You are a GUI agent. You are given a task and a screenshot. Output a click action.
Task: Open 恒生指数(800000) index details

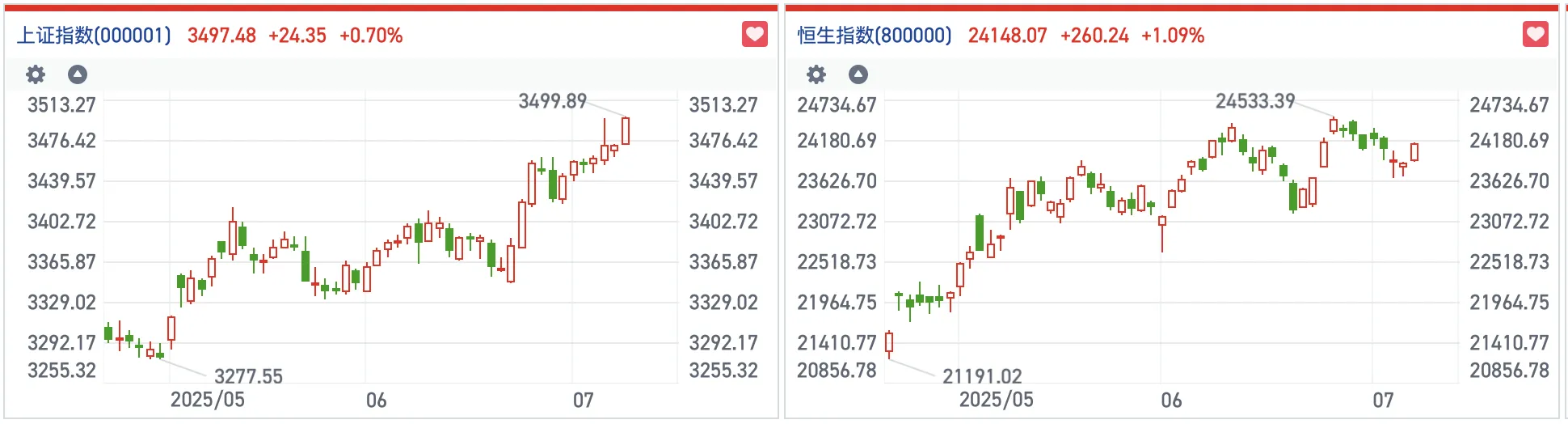tap(875, 36)
